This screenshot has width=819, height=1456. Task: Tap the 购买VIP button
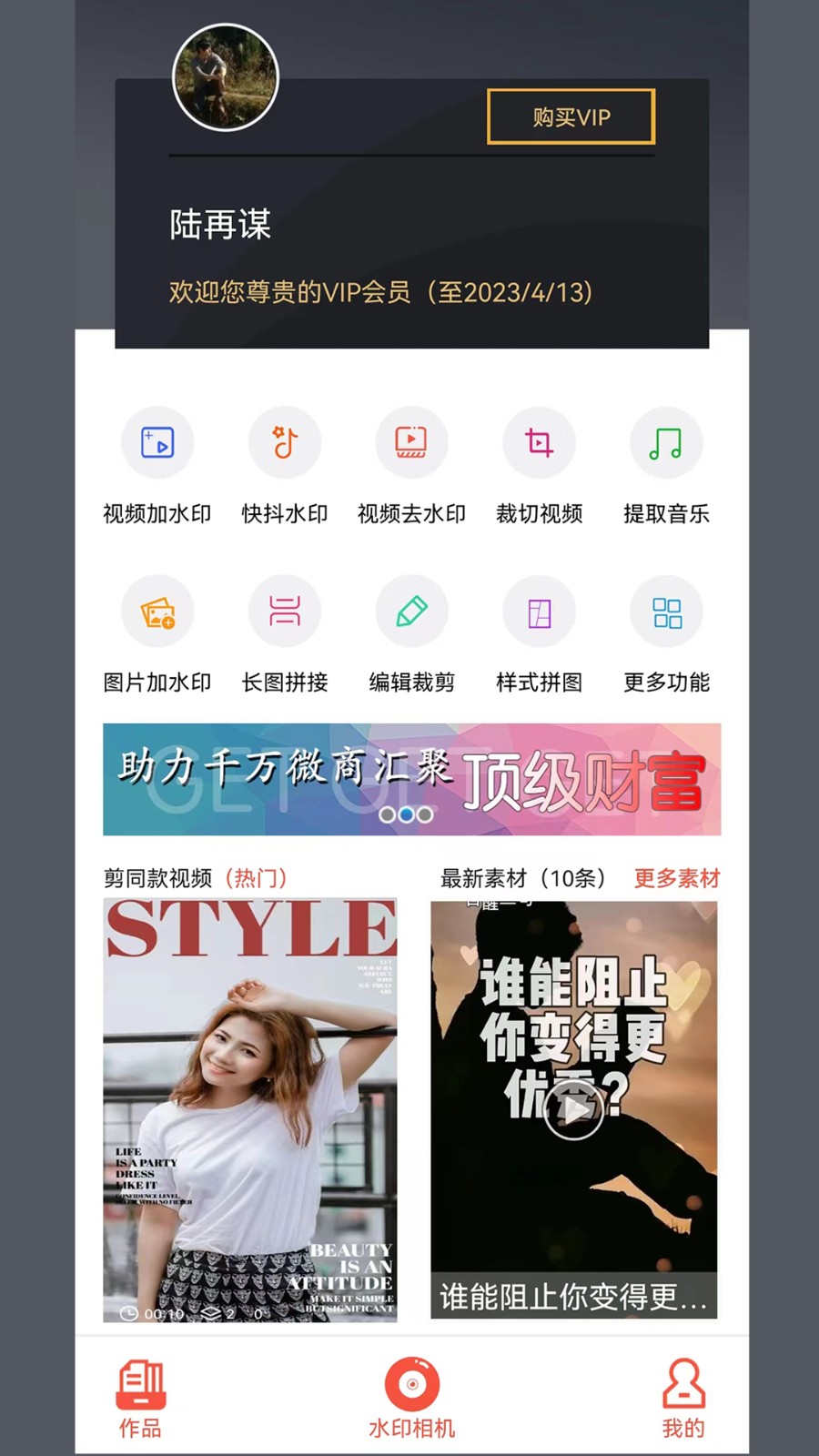click(571, 116)
